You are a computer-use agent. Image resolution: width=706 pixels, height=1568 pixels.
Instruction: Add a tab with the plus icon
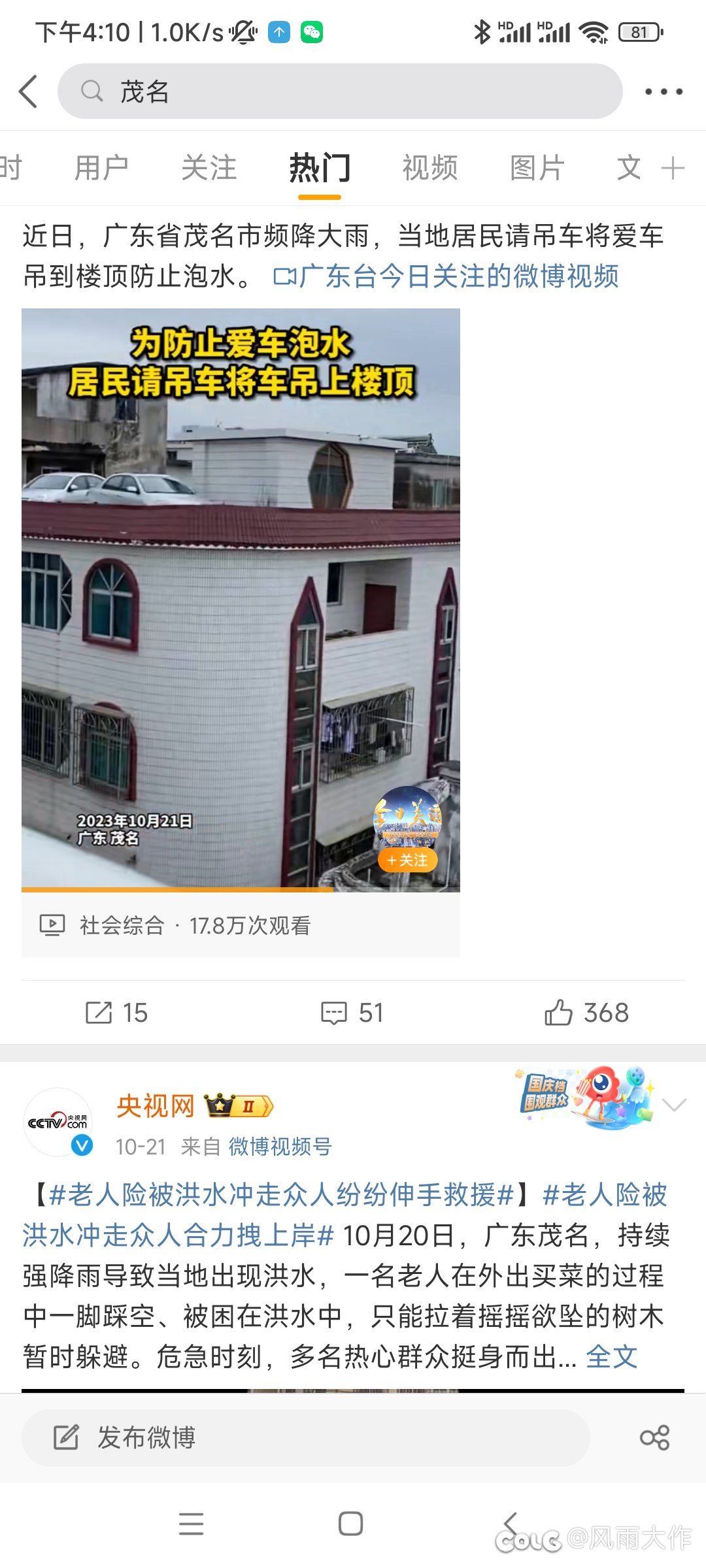coord(673,168)
